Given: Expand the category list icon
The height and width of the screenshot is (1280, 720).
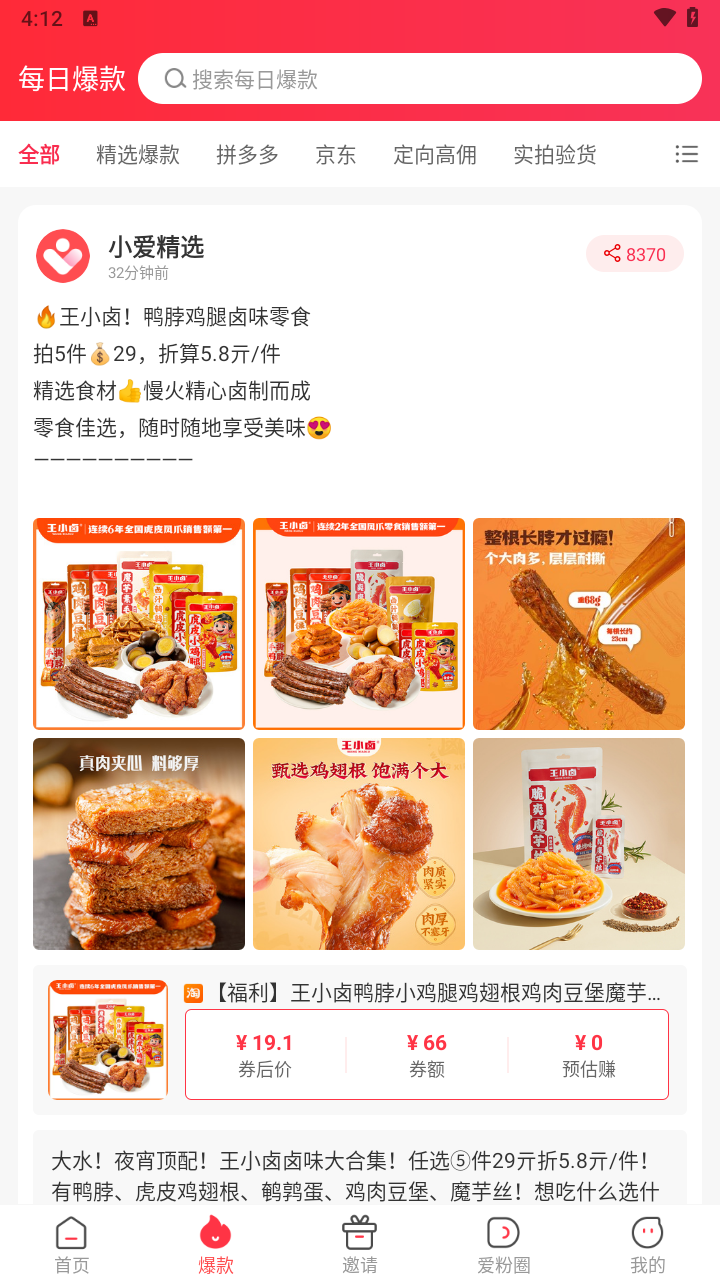Looking at the screenshot, I should pos(686,154).
